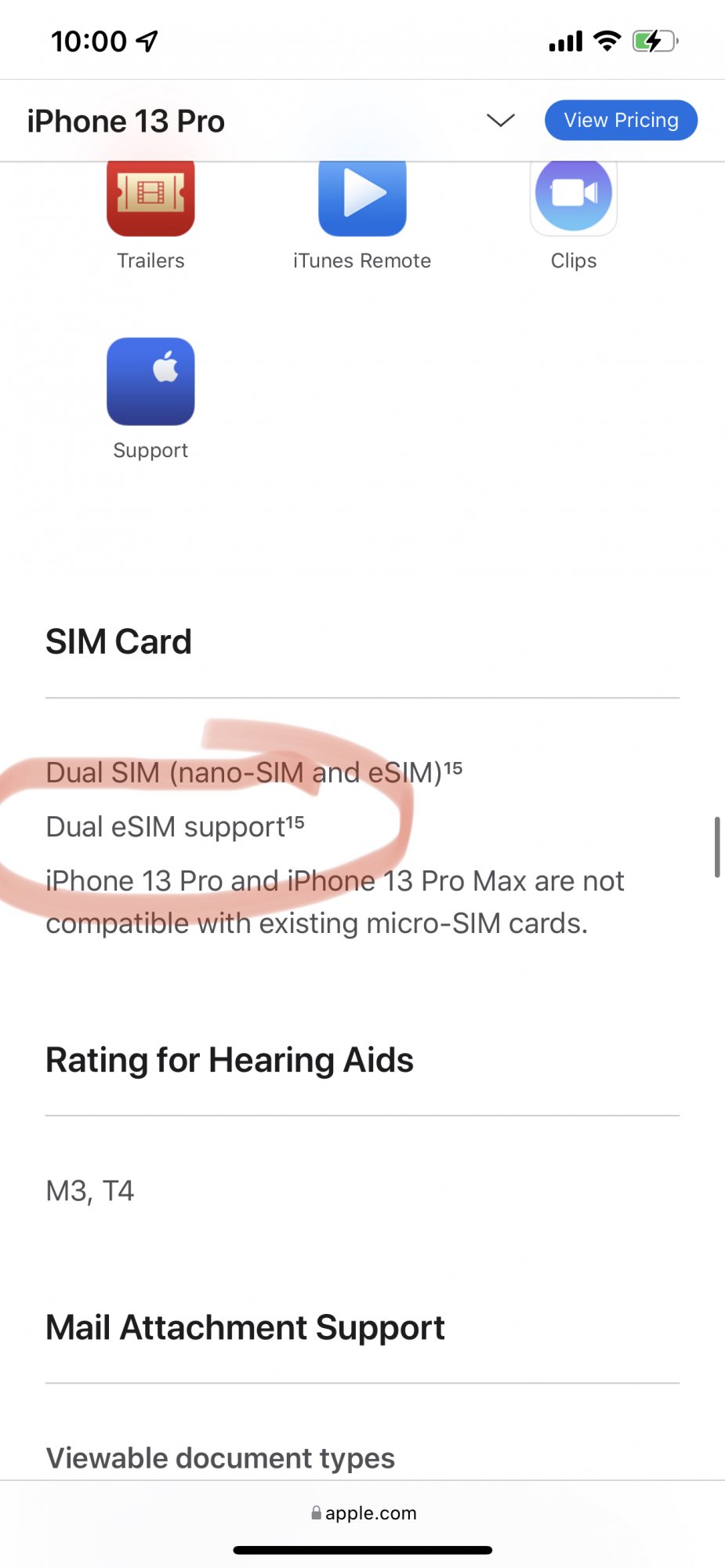Open footnote 15 after Dual eSIM support
725x1568 pixels.
tap(295, 822)
